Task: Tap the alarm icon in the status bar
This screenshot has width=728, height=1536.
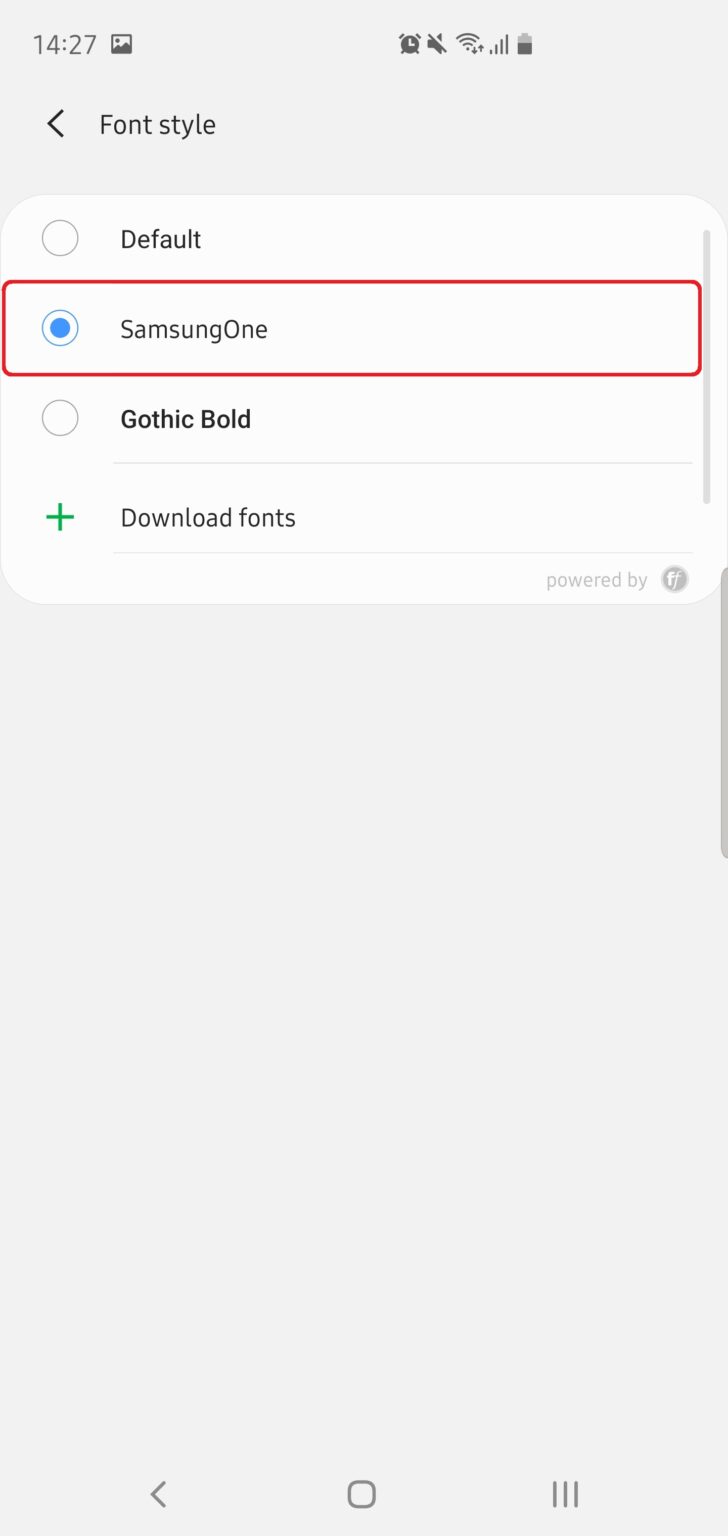Action: (409, 44)
